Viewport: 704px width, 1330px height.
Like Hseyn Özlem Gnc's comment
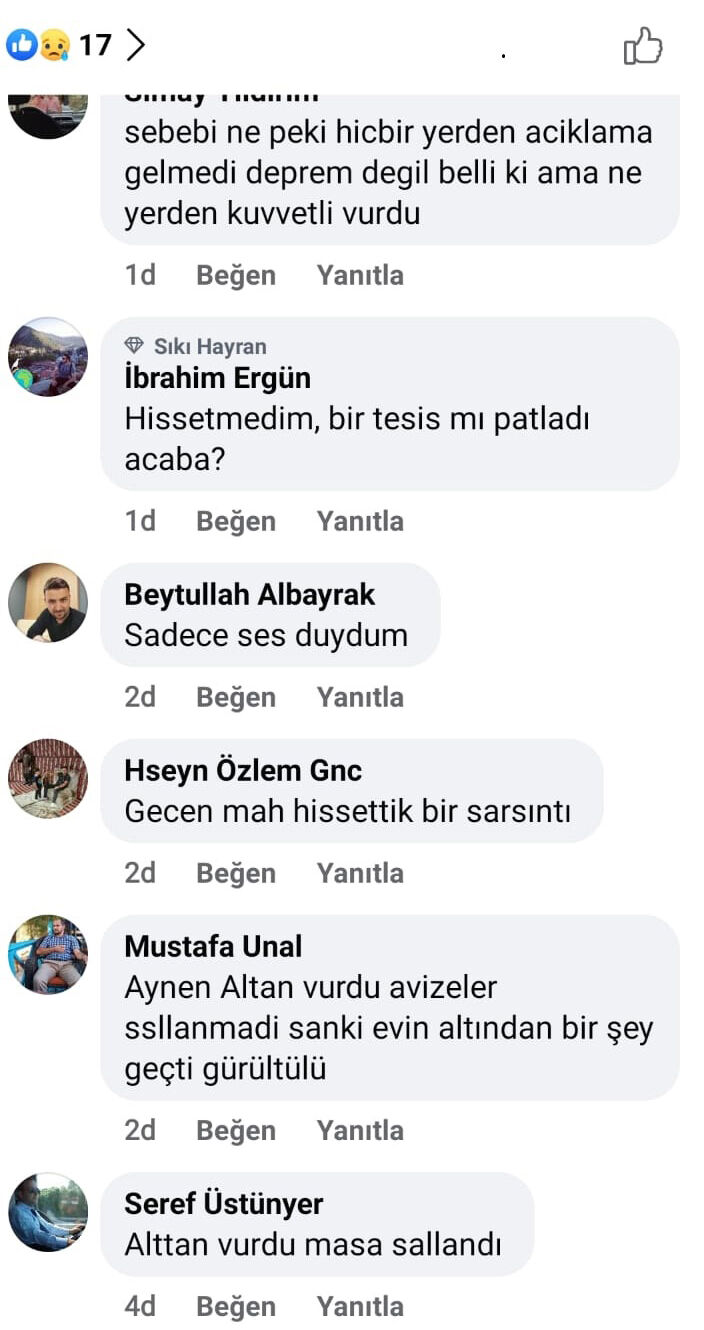coord(235,873)
